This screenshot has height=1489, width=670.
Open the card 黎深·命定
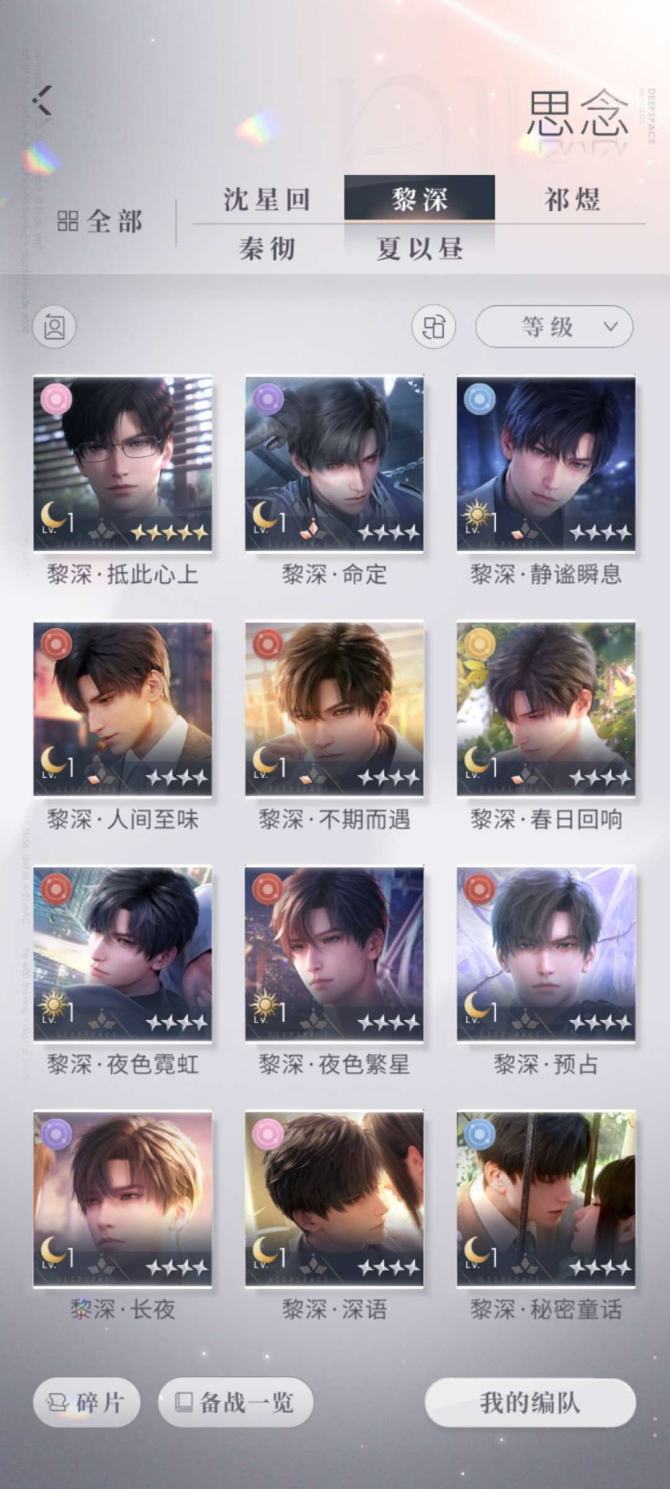pos(334,464)
